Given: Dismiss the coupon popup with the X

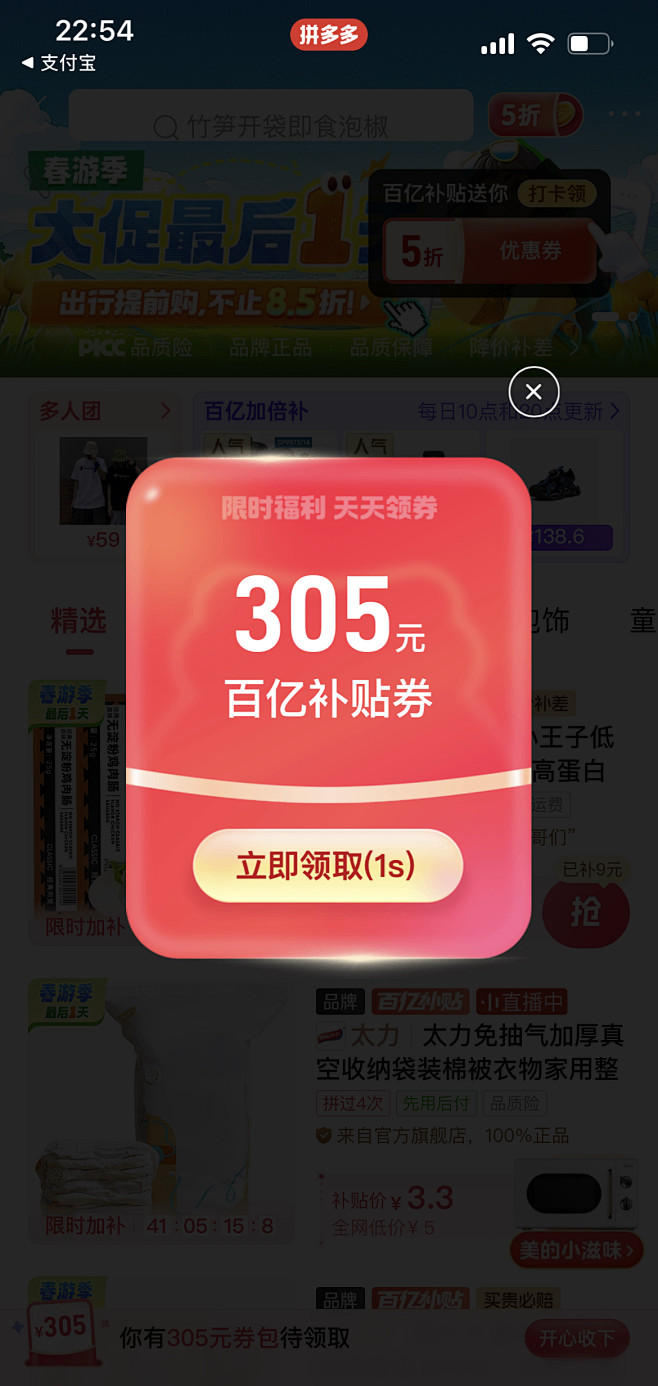Looking at the screenshot, I should pyautogui.click(x=534, y=391).
